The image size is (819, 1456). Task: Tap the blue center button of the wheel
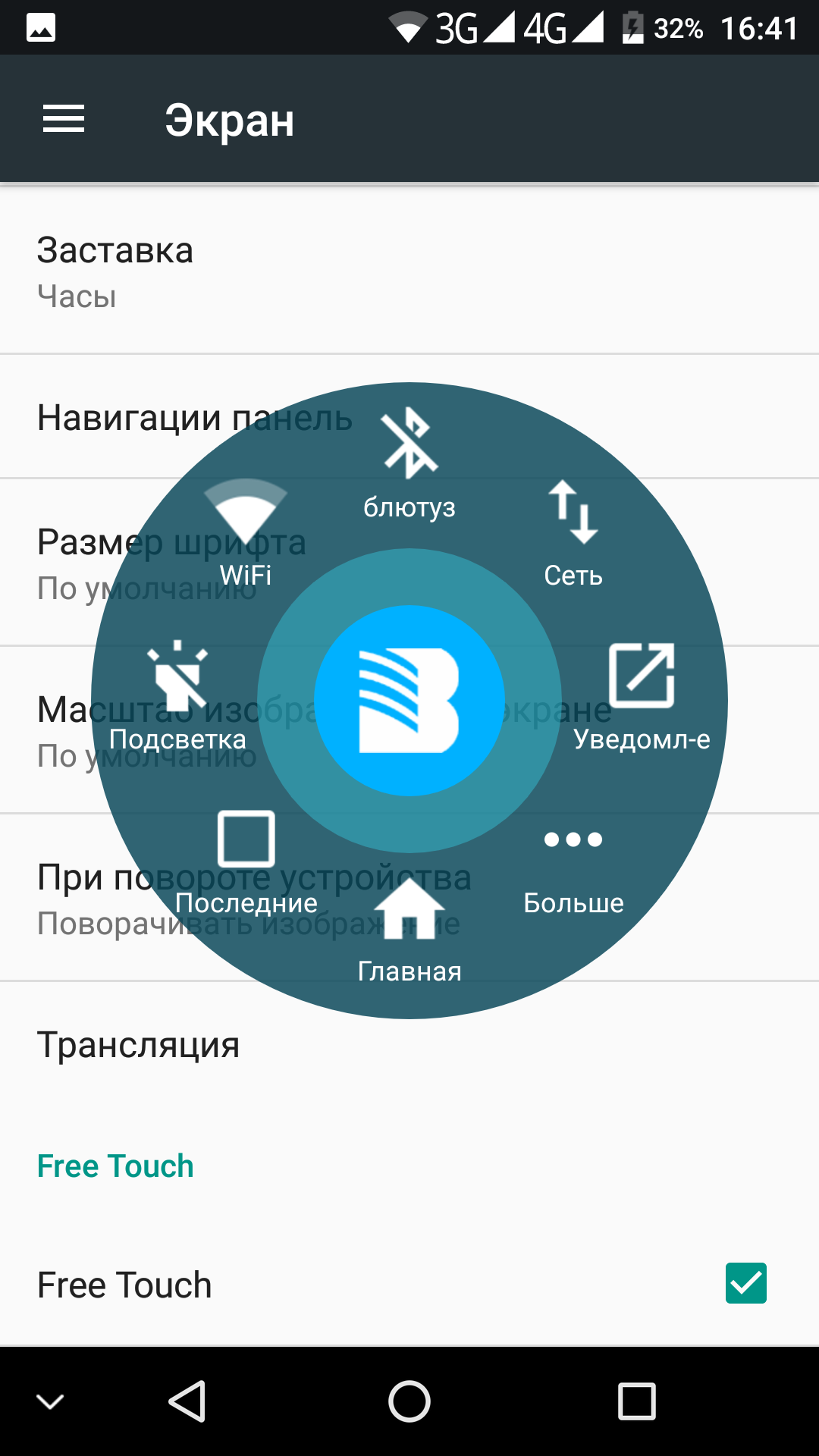[x=409, y=700]
